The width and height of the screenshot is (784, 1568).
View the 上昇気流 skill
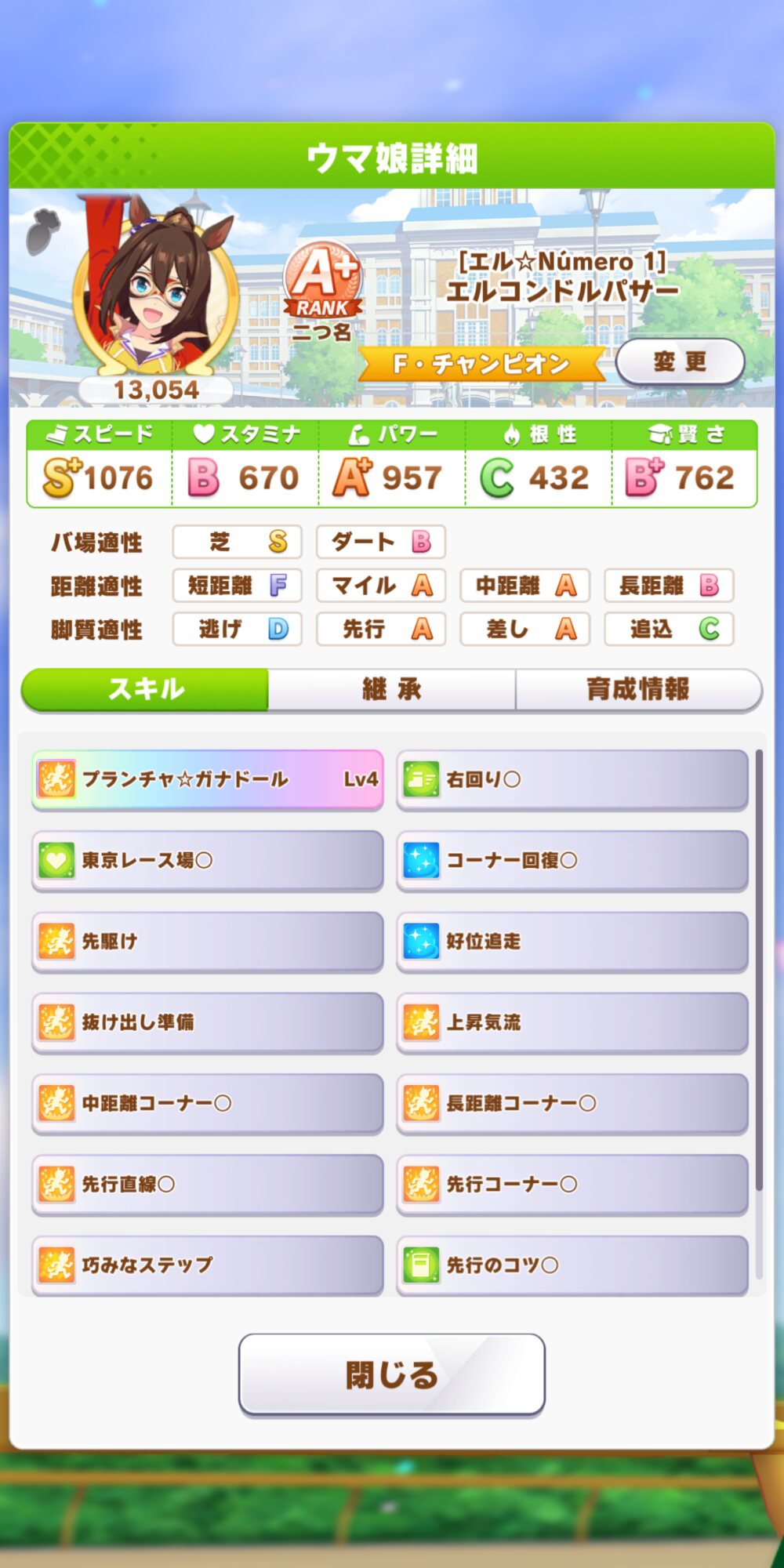pyautogui.click(x=572, y=1022)
